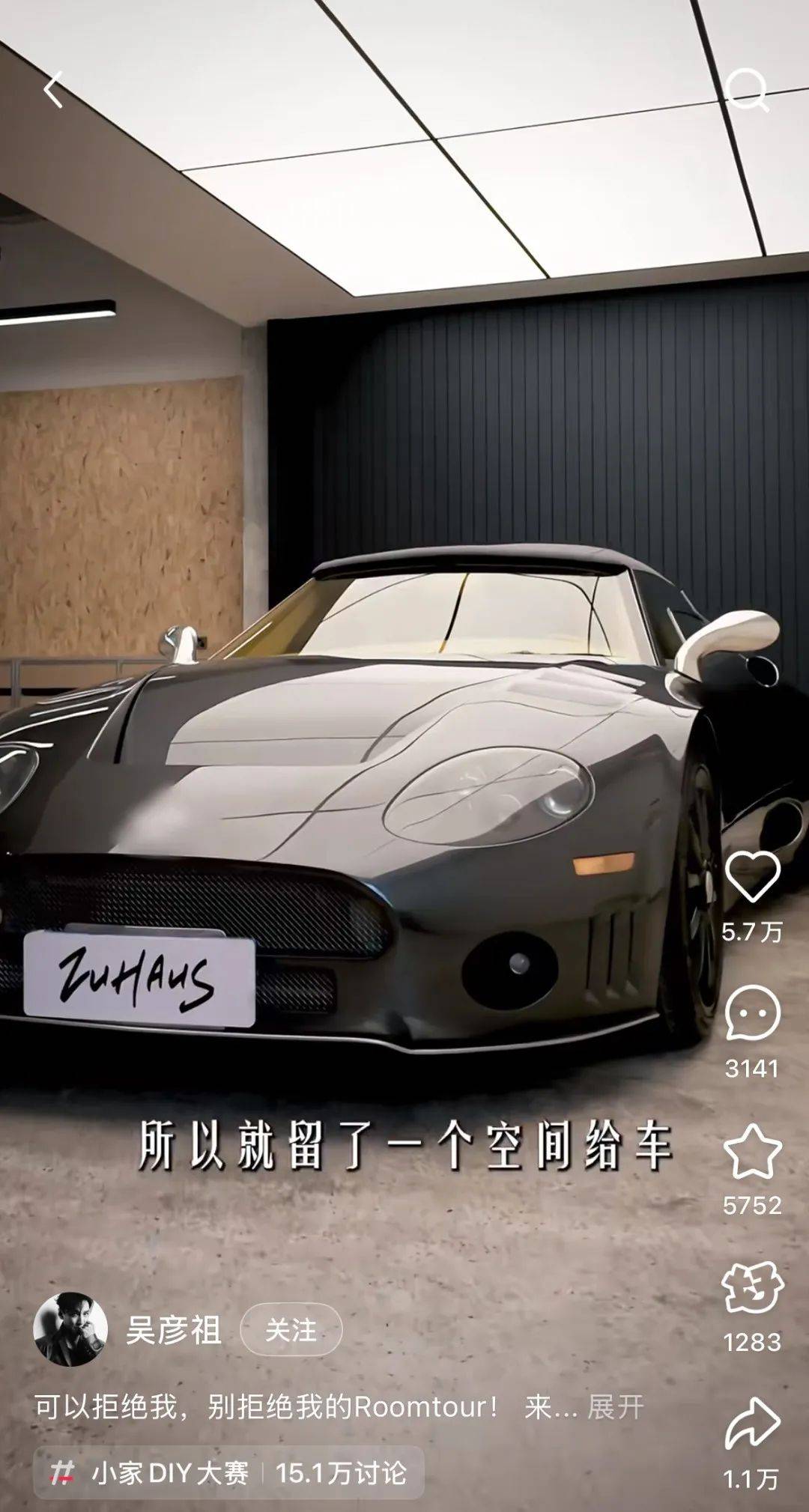Open search via the magnifier icon

746,90
